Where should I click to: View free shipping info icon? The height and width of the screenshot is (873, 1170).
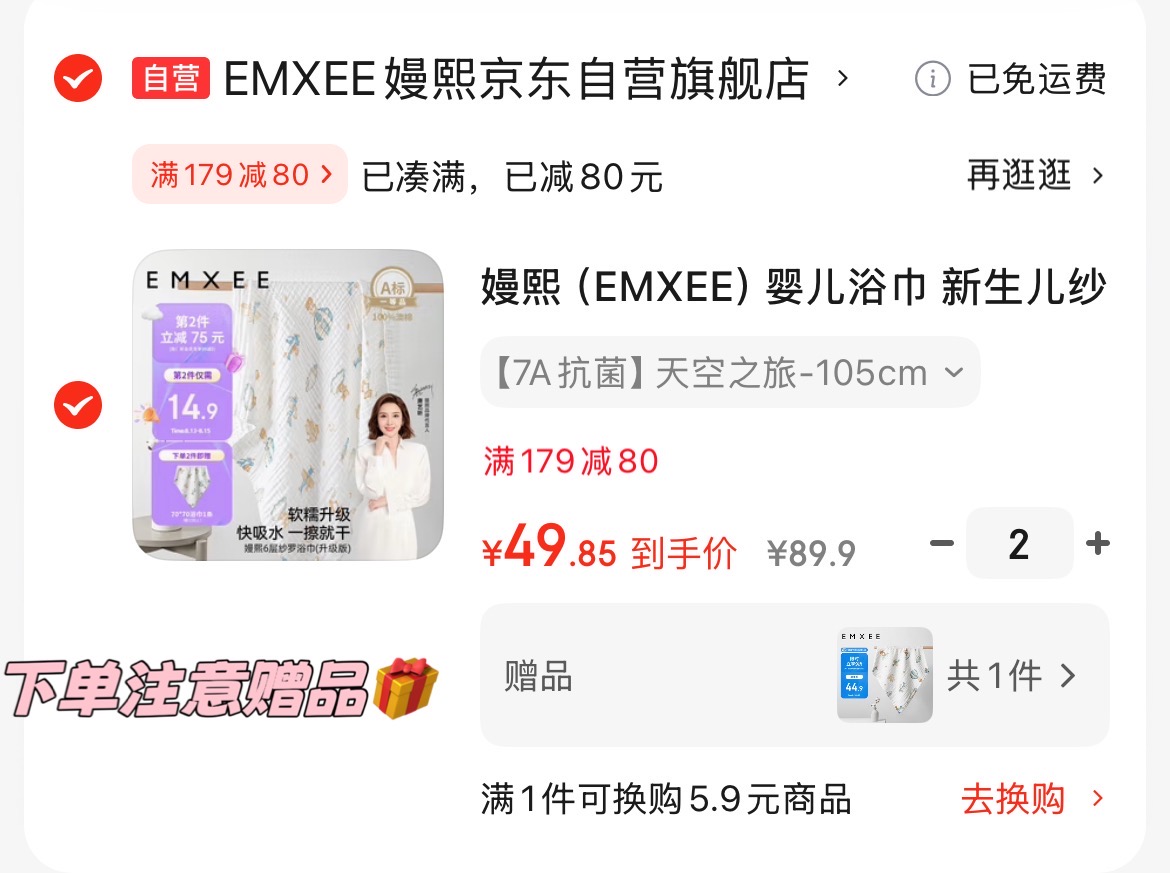coord(932,79)
